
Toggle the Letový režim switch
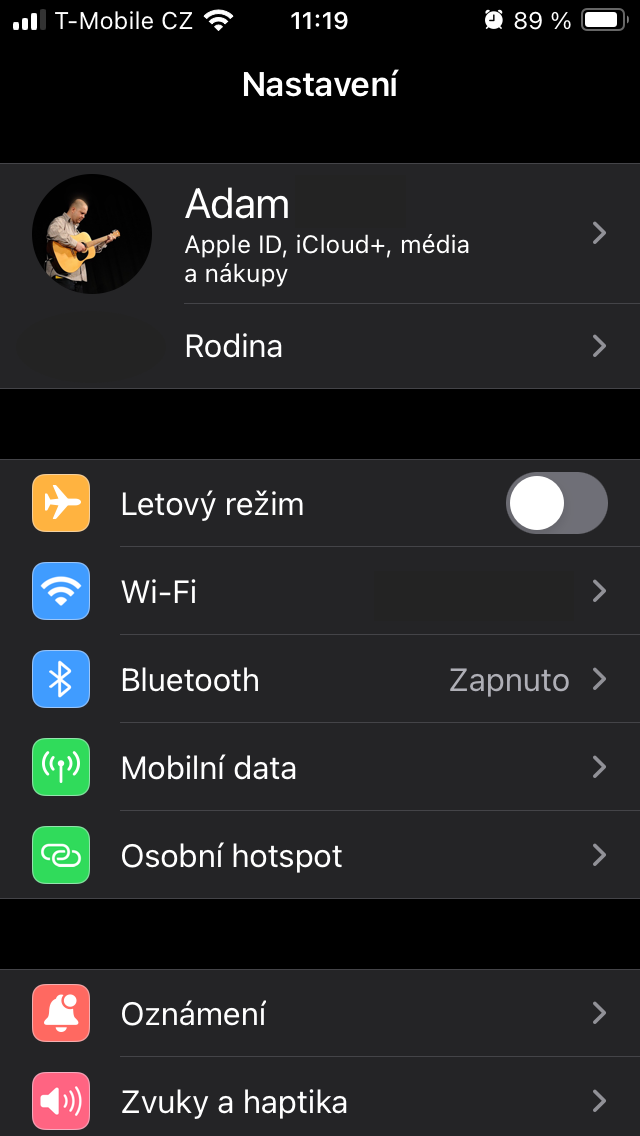pos(556,503)
